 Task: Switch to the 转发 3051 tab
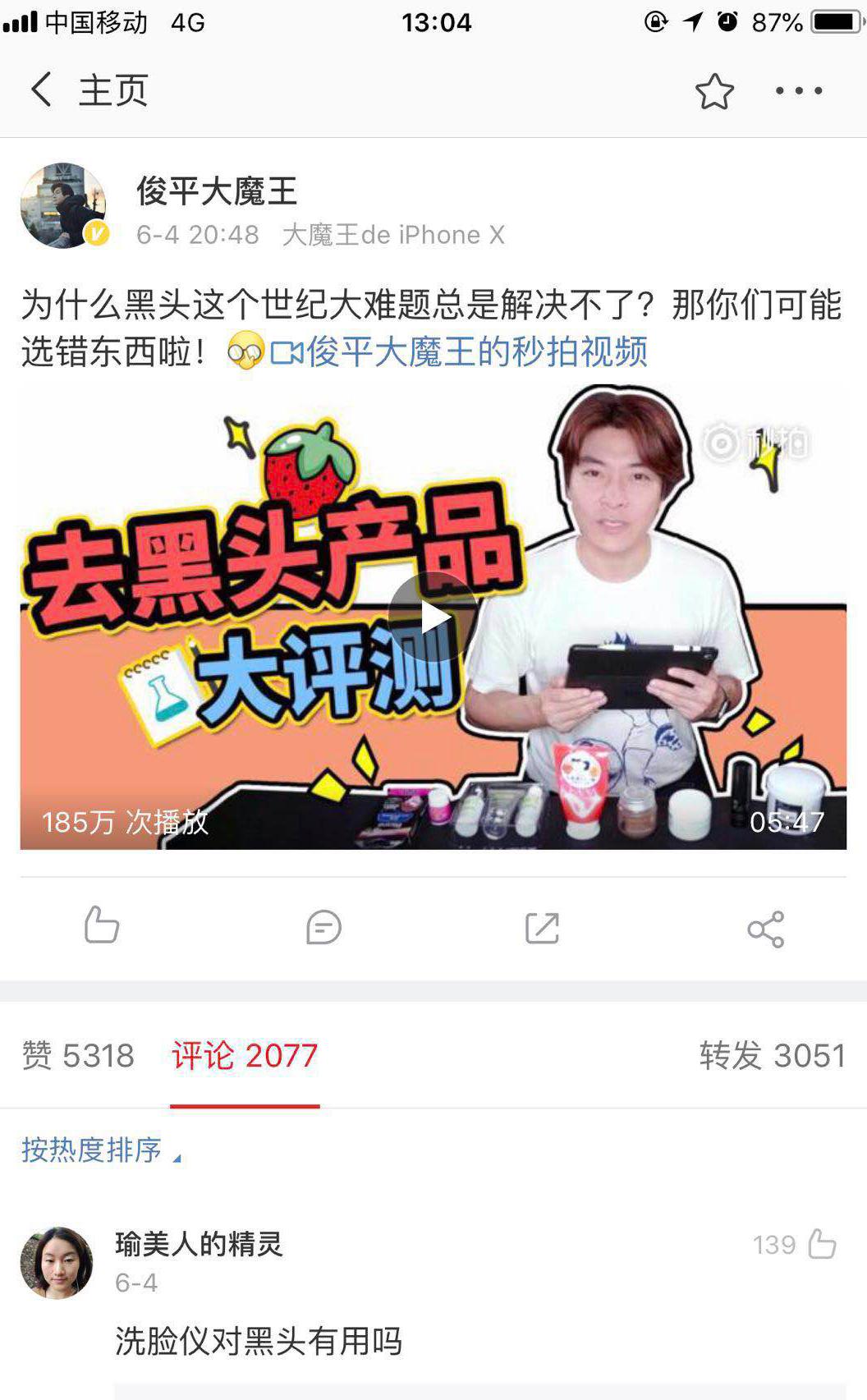click(x=773, y=1055)
